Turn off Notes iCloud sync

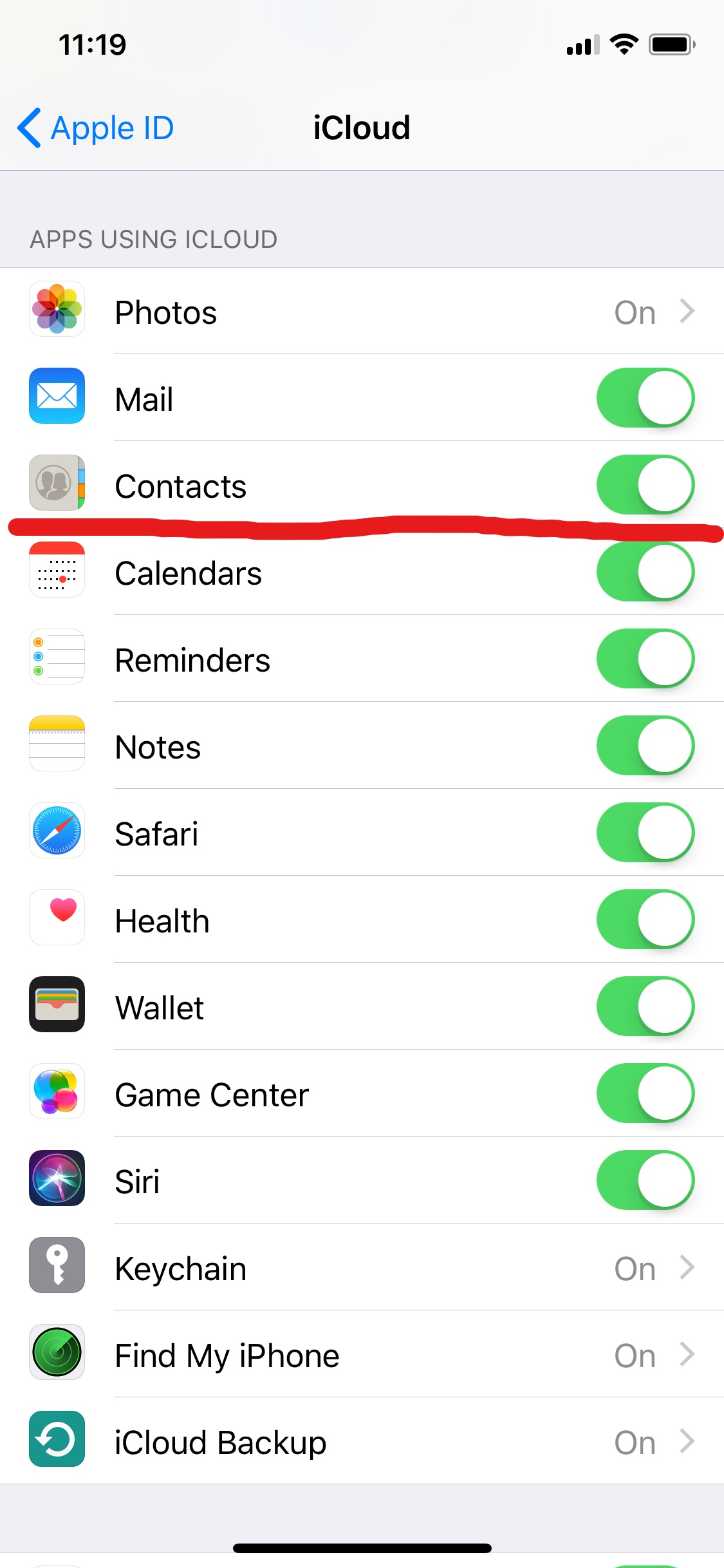click(645, 746)
